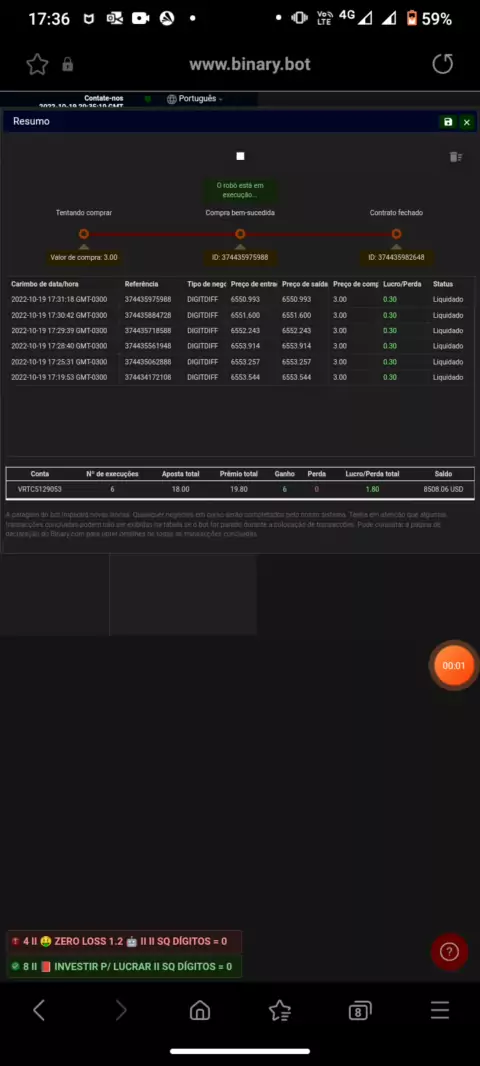Screen dimensions: 480x1066
Task: Close the Resumo panel
Action: [x=466, y=122]
